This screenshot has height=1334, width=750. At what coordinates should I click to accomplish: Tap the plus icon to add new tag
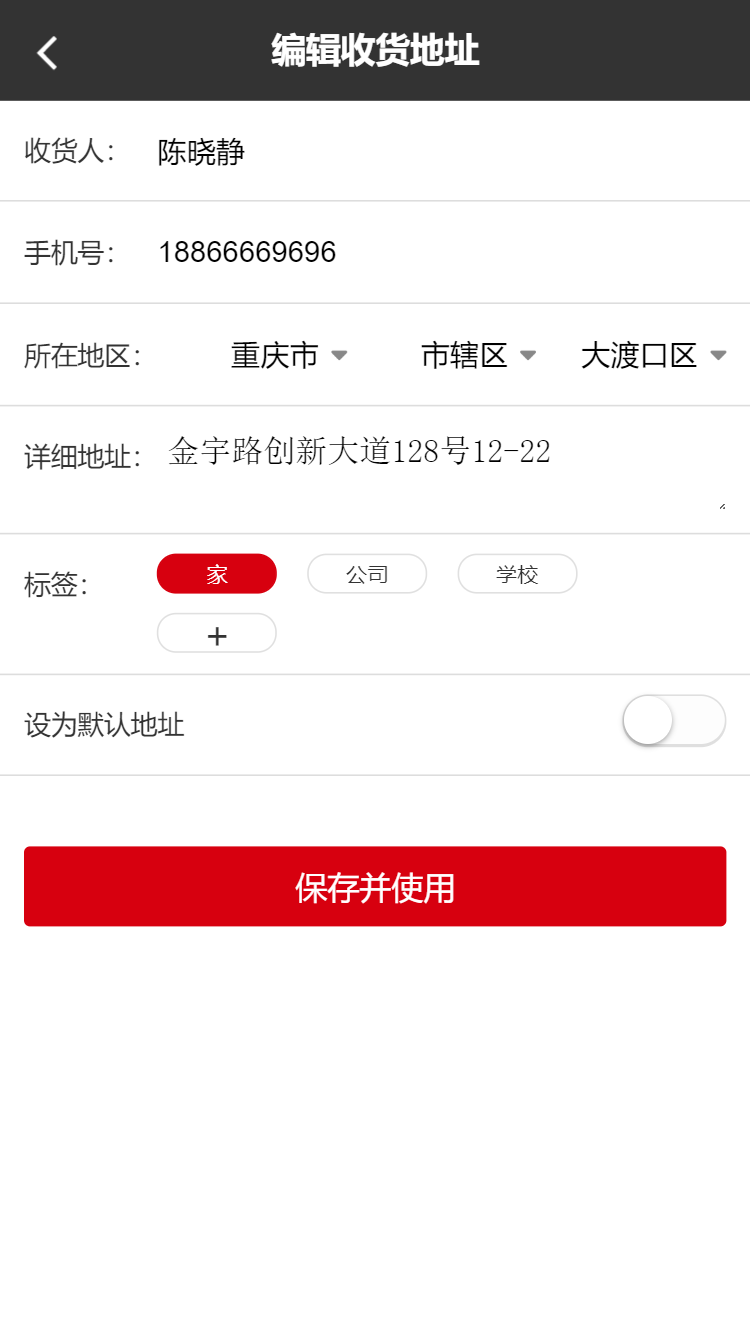click(x=216, y=633)
